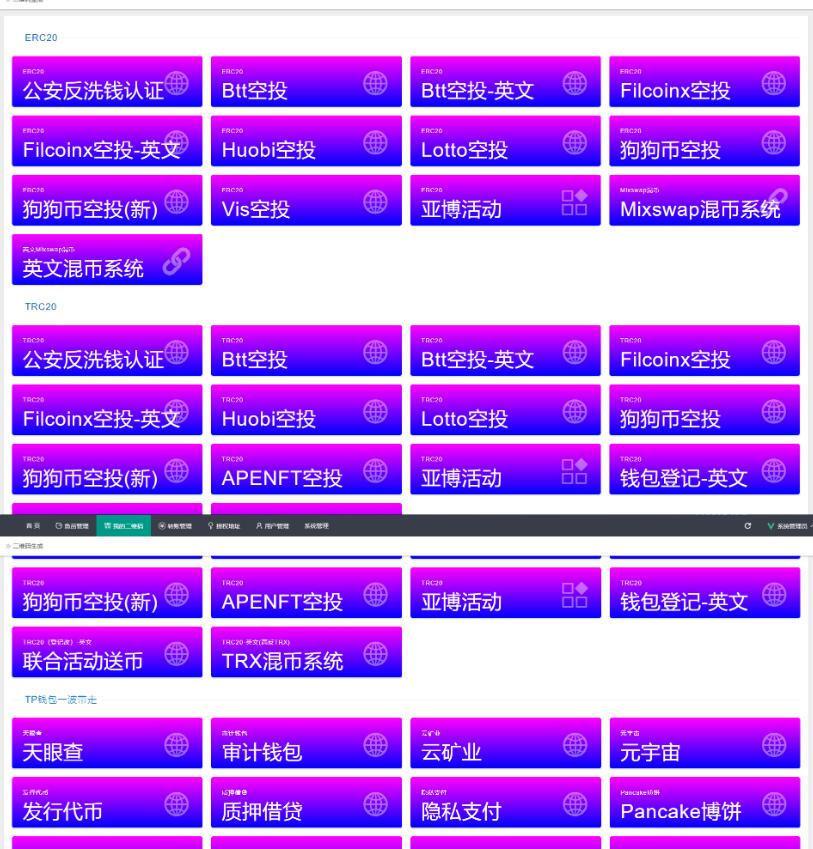The width and height of the screenshot is (813, 849).
Task: Select the 英文混币系统 card
Action: click(x=106, y=259)
